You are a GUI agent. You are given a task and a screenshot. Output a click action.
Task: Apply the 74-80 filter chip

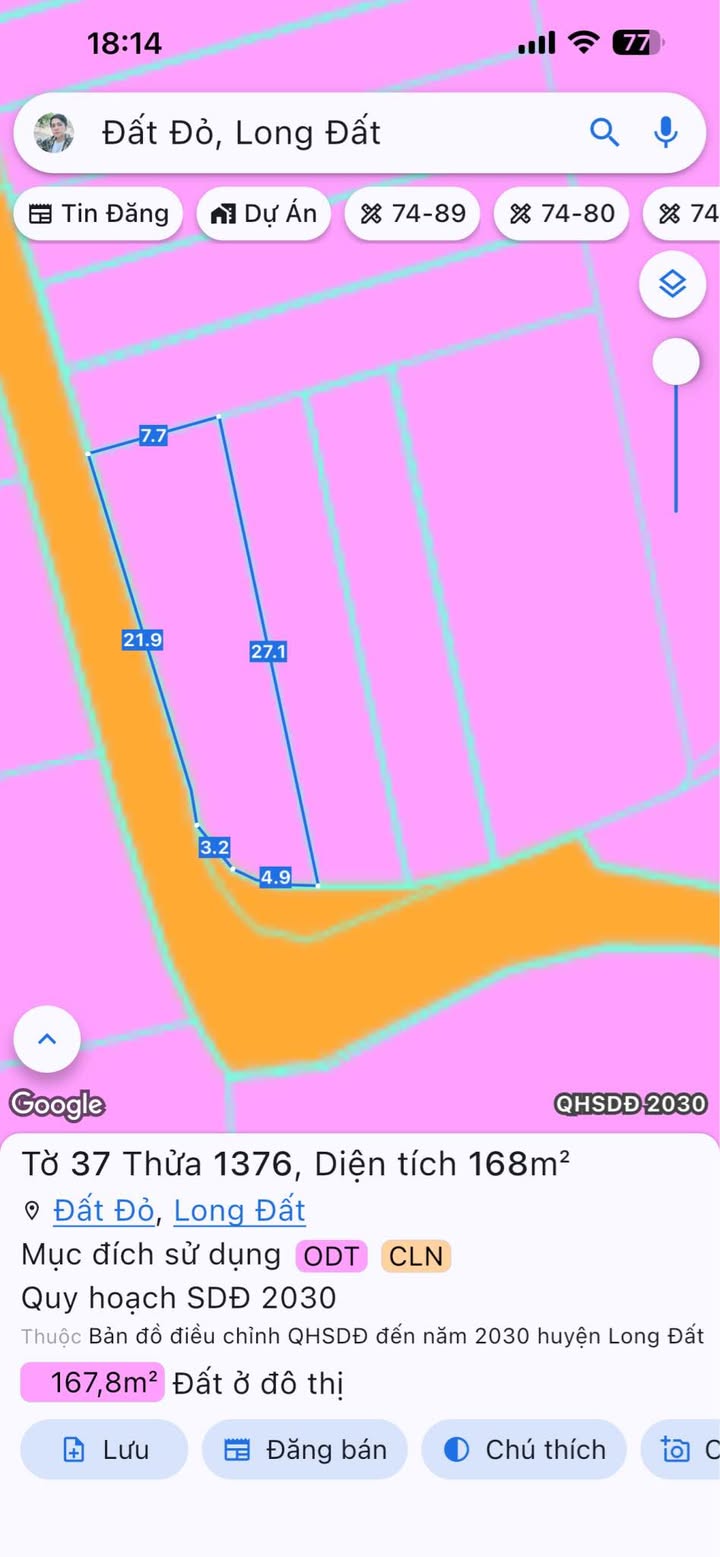(562, 214)
